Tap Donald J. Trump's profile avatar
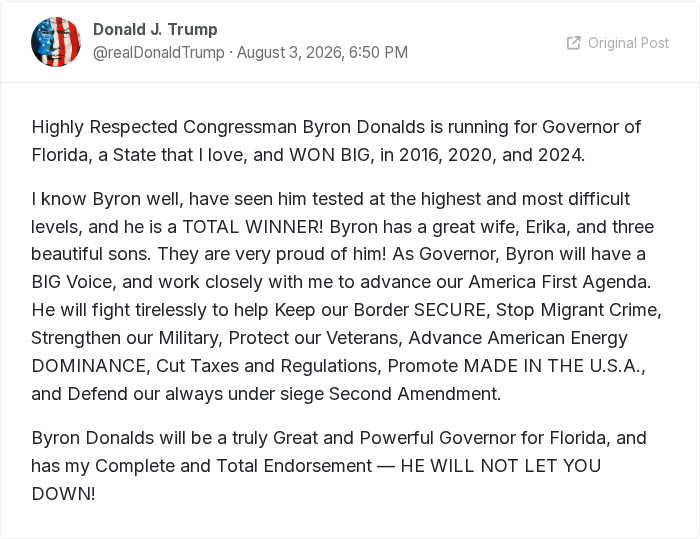Screen dimensions: 700x539 56,42
